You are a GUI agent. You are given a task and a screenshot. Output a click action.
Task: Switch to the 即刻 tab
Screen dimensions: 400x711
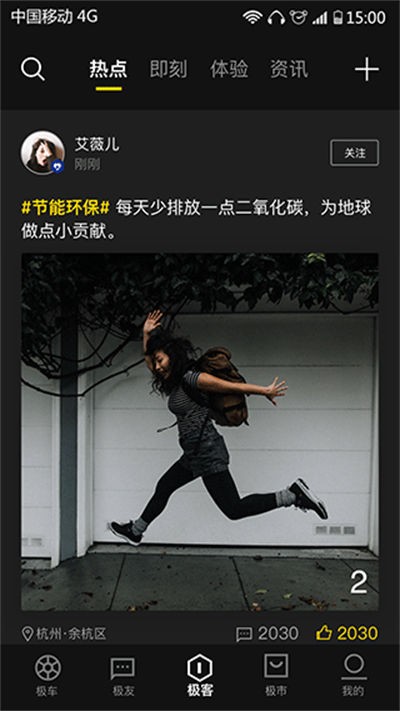168,69
